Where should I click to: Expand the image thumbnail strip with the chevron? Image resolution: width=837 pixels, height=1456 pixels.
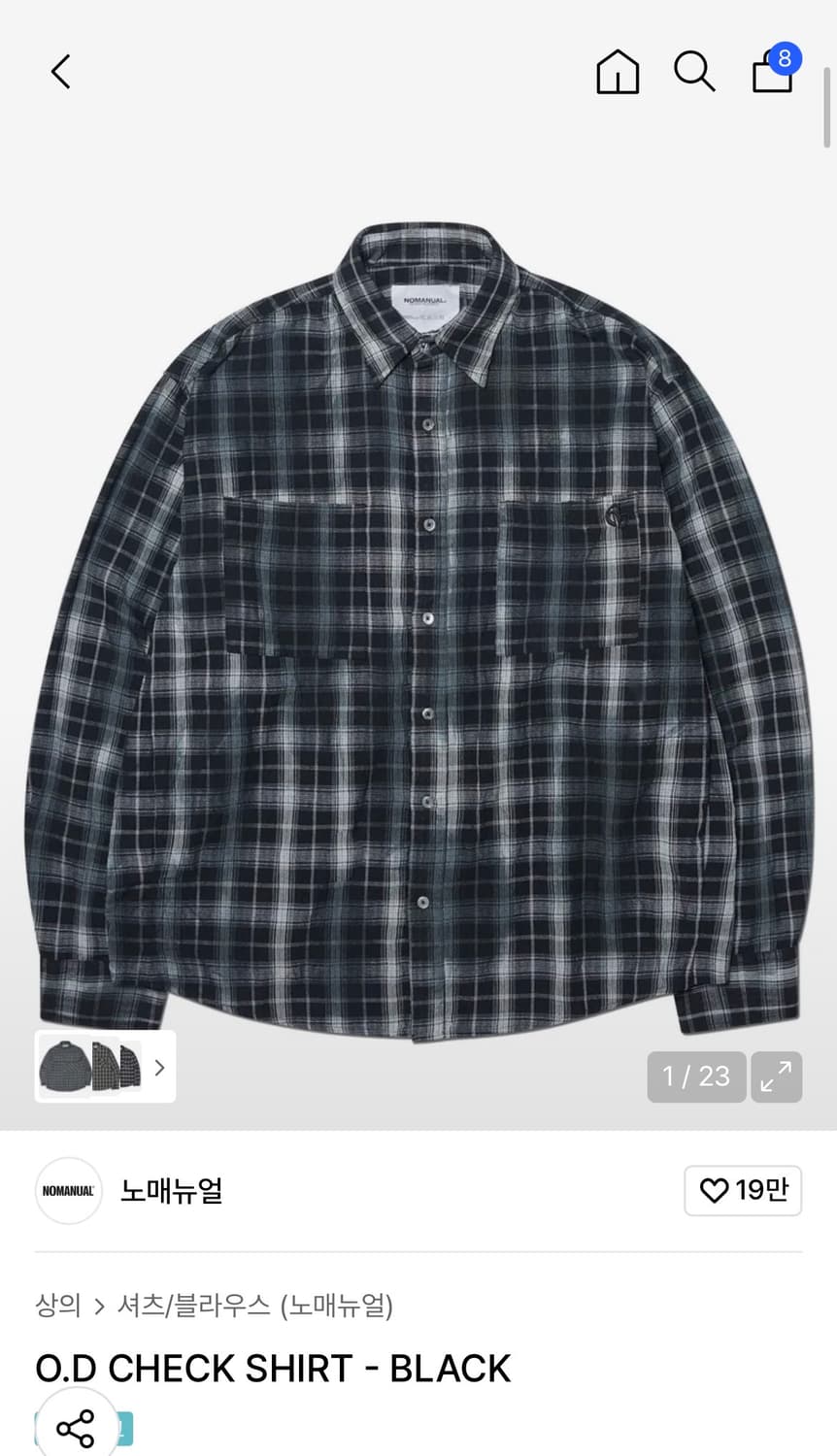[159, 1067]
